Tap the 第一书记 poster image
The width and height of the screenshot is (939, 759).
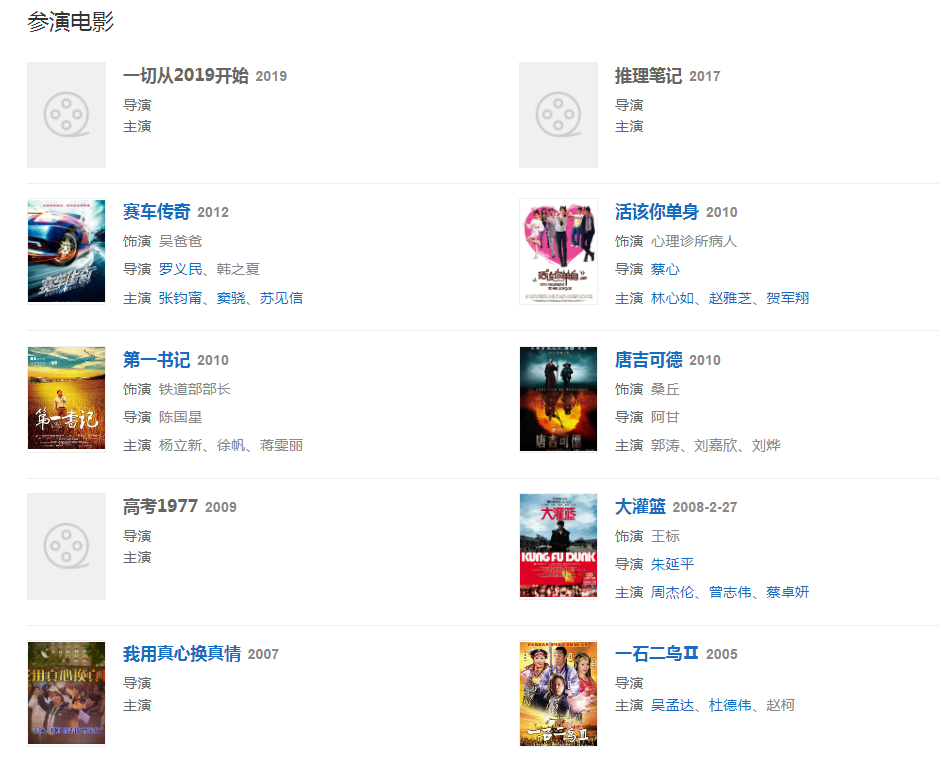66,398
